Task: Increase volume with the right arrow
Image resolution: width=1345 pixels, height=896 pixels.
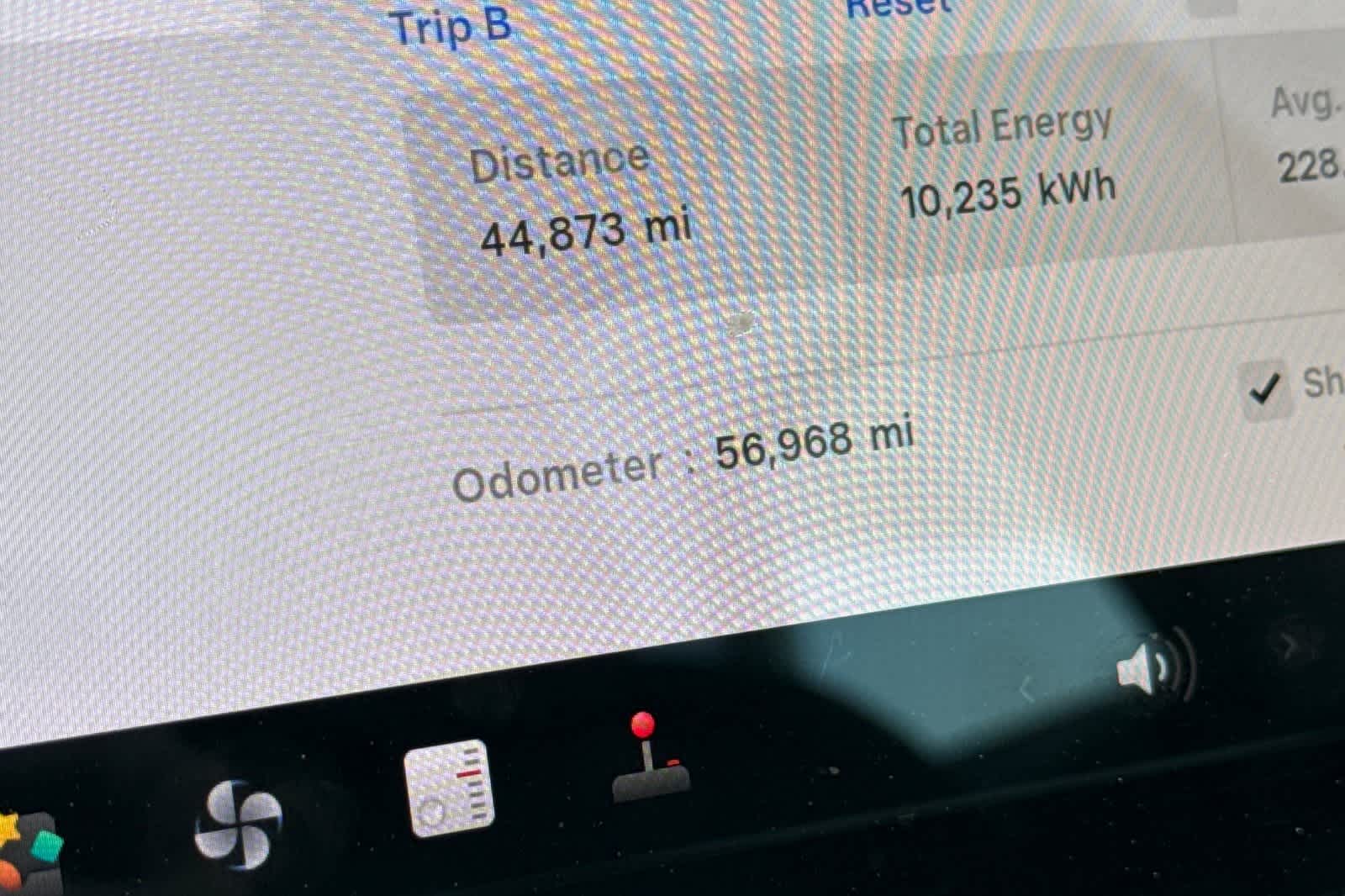Action: point(1287,646)
